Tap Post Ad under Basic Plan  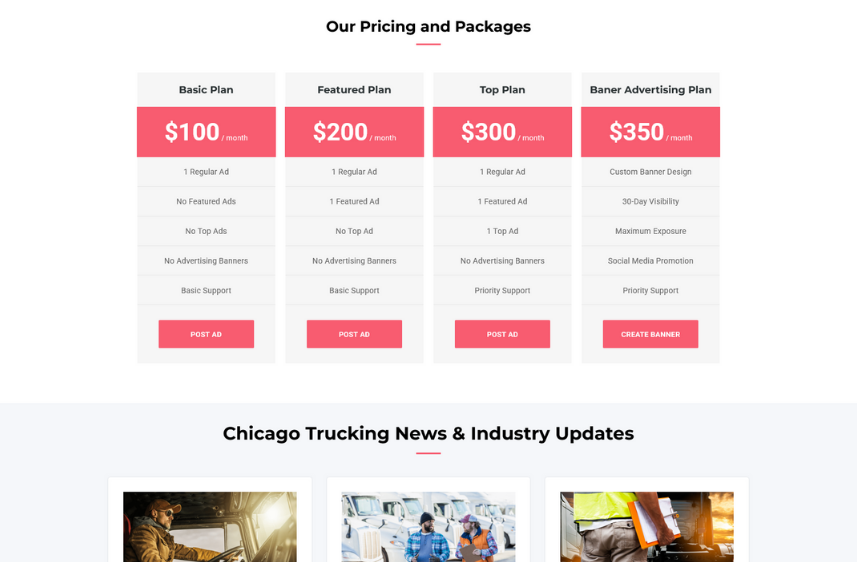[x=206, y=334]
